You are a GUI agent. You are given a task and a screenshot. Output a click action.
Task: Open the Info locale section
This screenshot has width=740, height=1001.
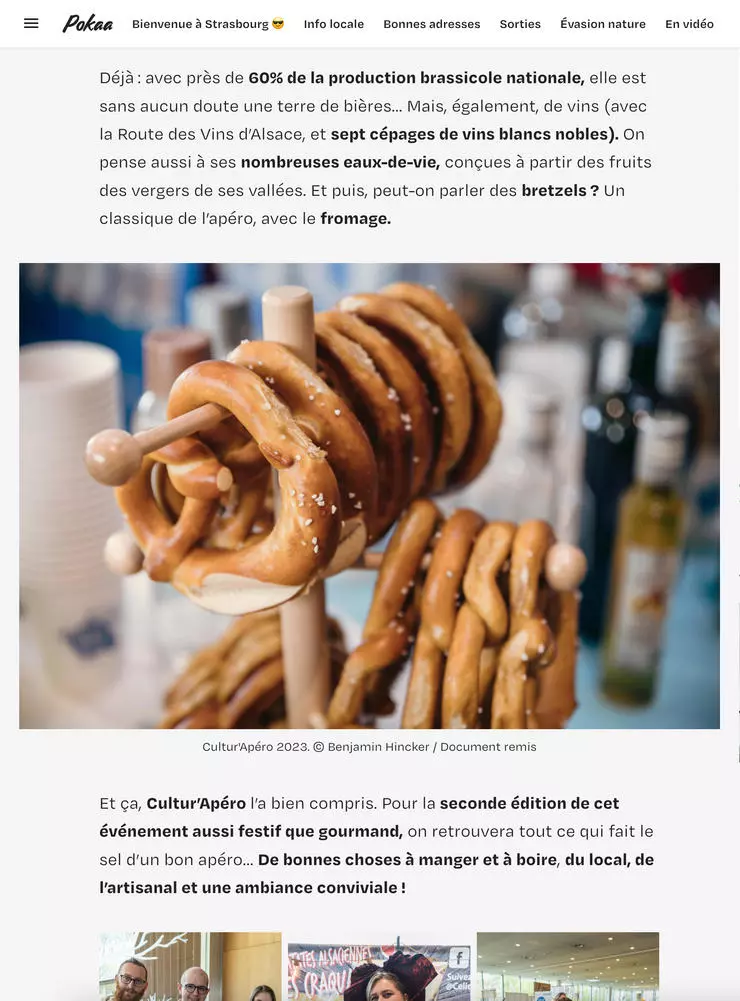coord(333,24)
